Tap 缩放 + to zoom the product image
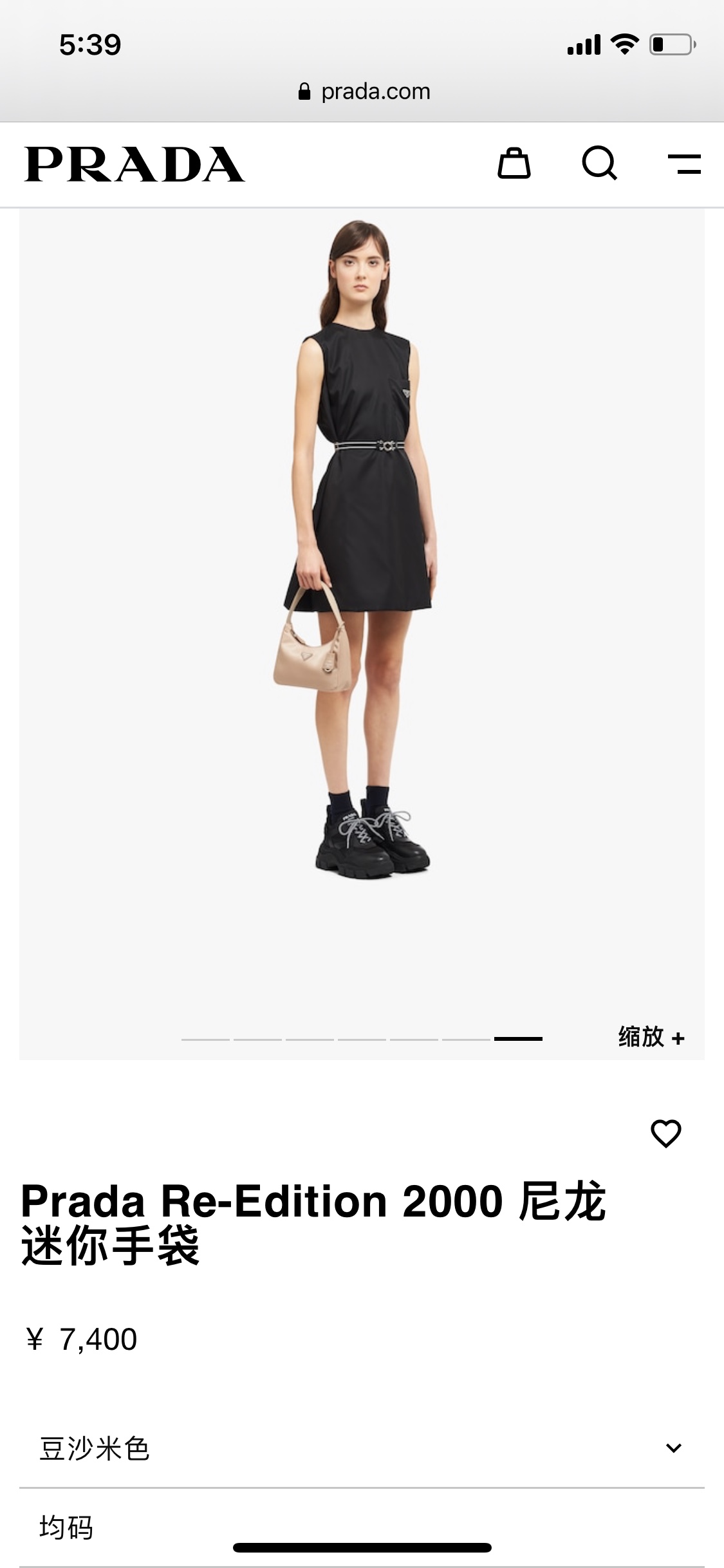The height and width of the screenshot is (1568, 724). pos(651,1037)
